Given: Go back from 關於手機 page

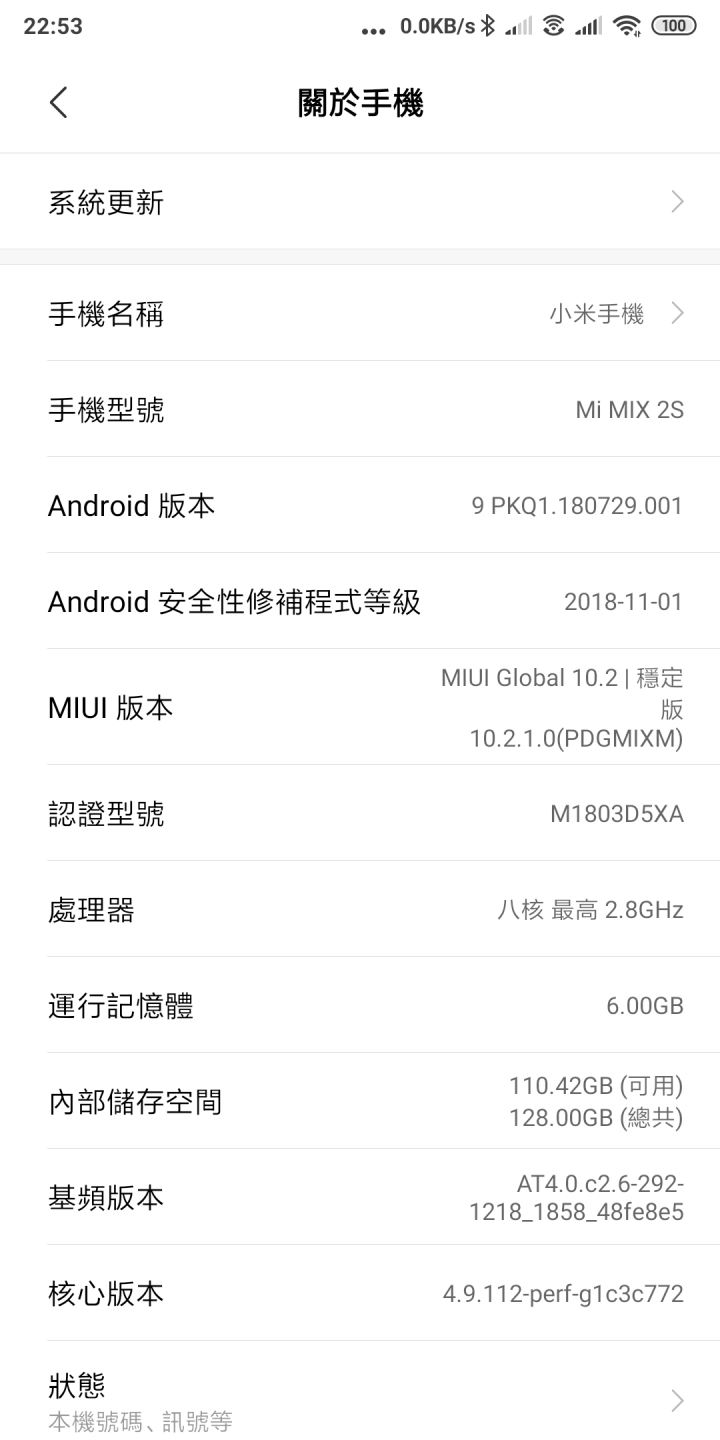Looking at the screenshot, I should (59, 102).
